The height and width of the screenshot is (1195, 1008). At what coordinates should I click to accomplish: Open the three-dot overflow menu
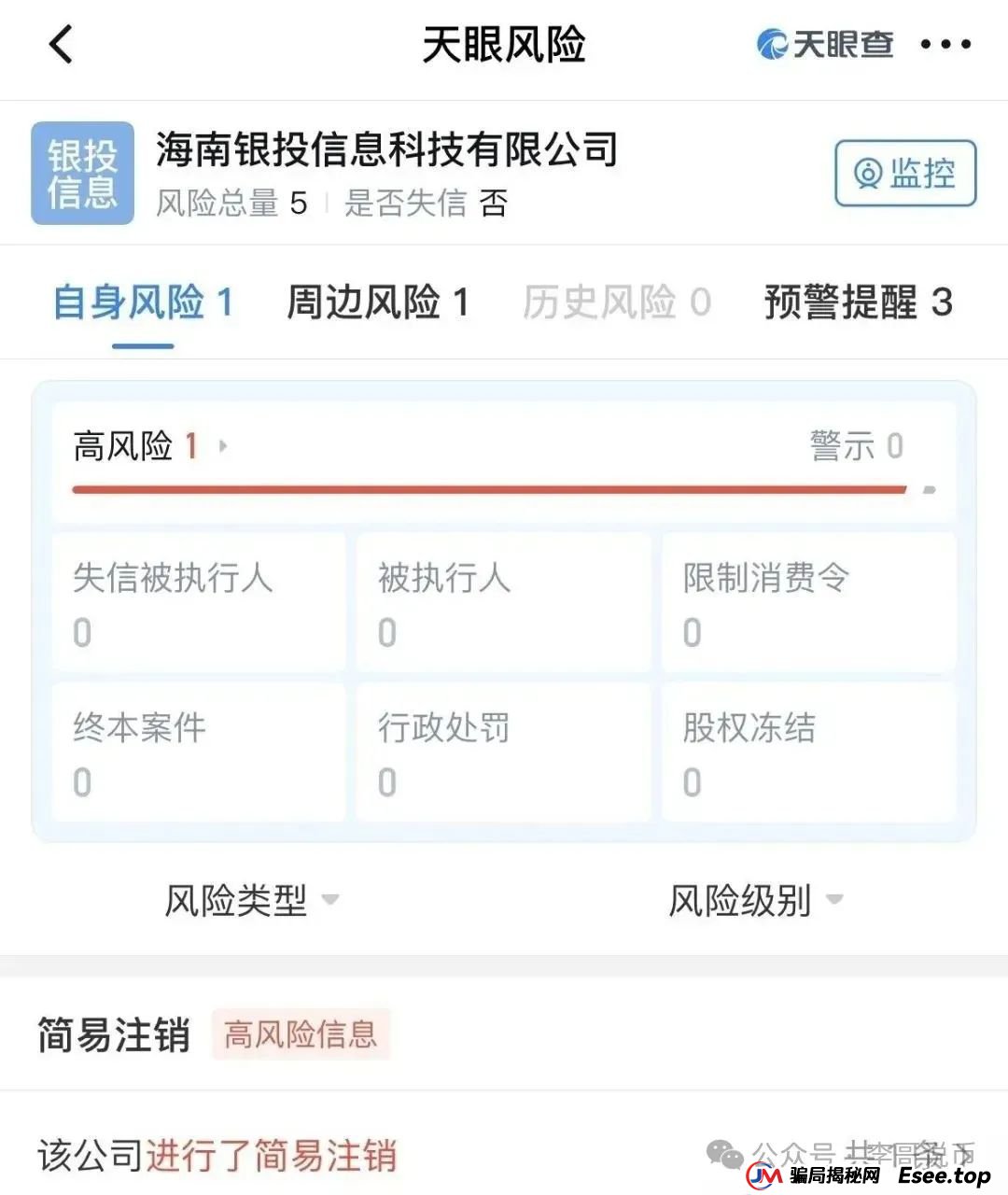tap(945, 45)
